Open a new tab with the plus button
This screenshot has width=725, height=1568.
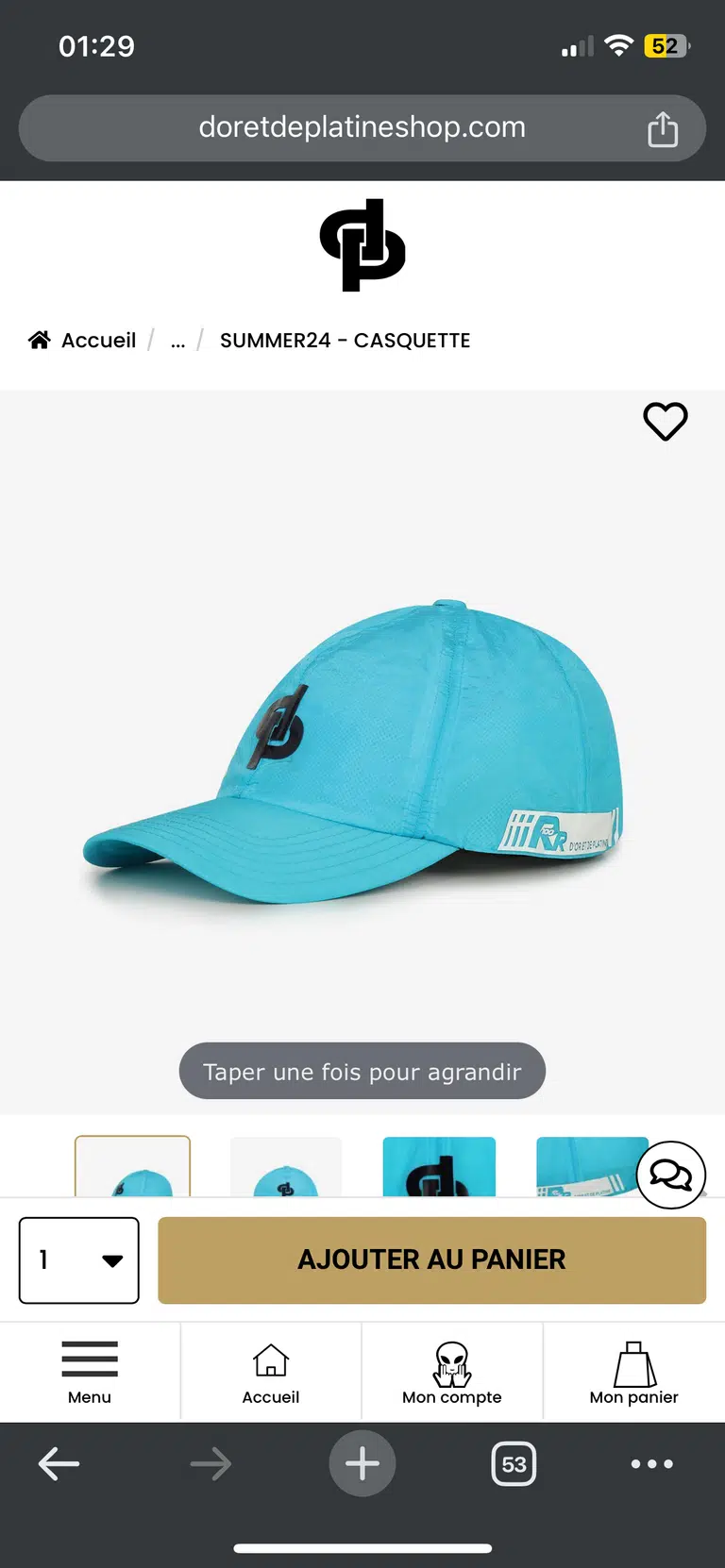click(362, 1463)
